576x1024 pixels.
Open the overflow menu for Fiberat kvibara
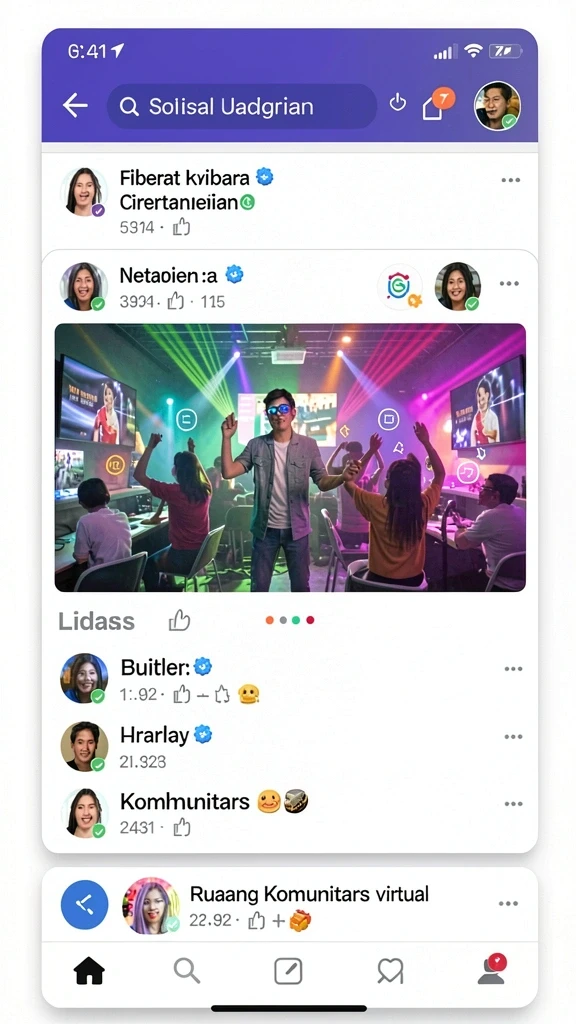tap(511, 180)
